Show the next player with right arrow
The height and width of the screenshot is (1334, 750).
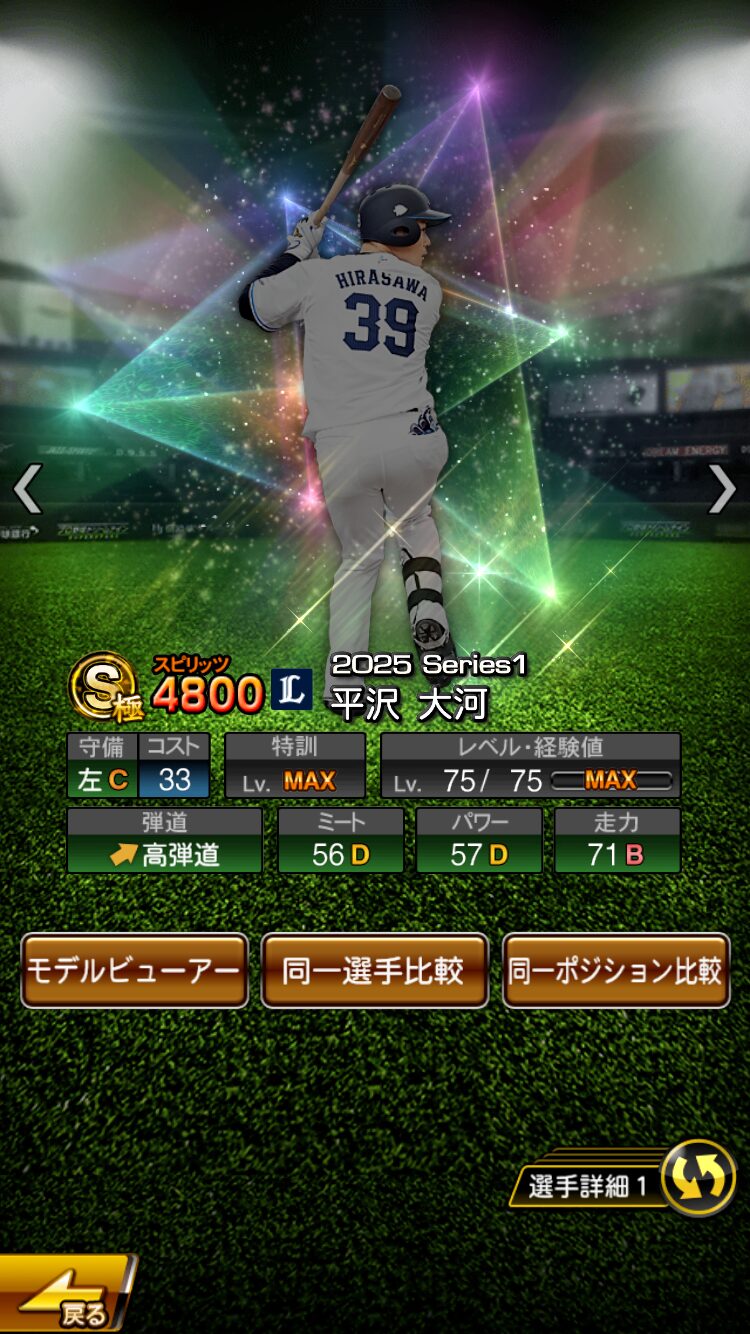click(x=722, y=489)
